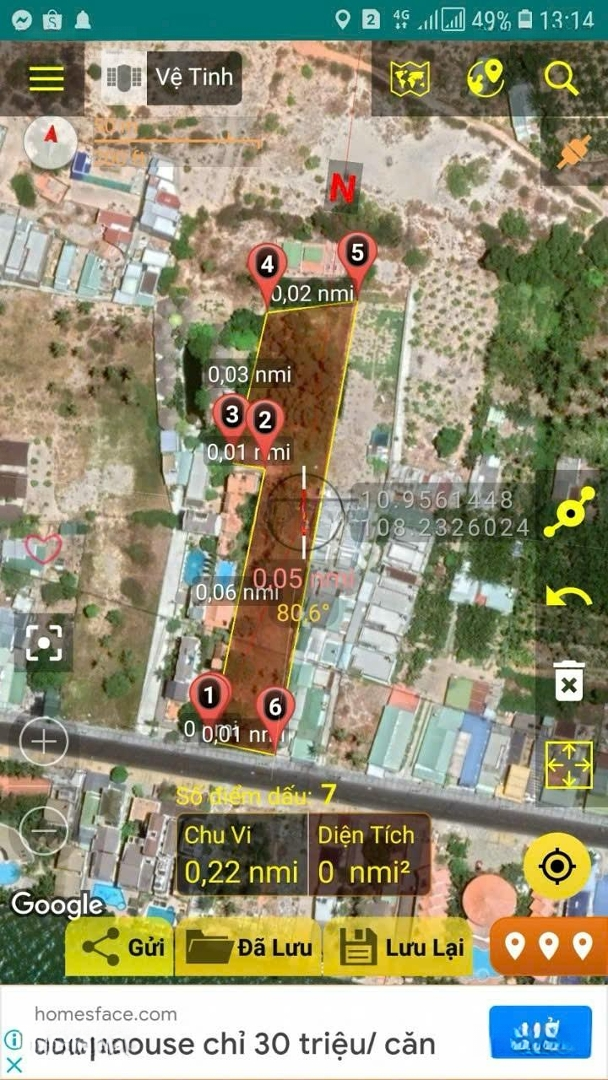Open the search magnifier
The height and width of the screenshot is (1080, 608).
pos(562,78)
